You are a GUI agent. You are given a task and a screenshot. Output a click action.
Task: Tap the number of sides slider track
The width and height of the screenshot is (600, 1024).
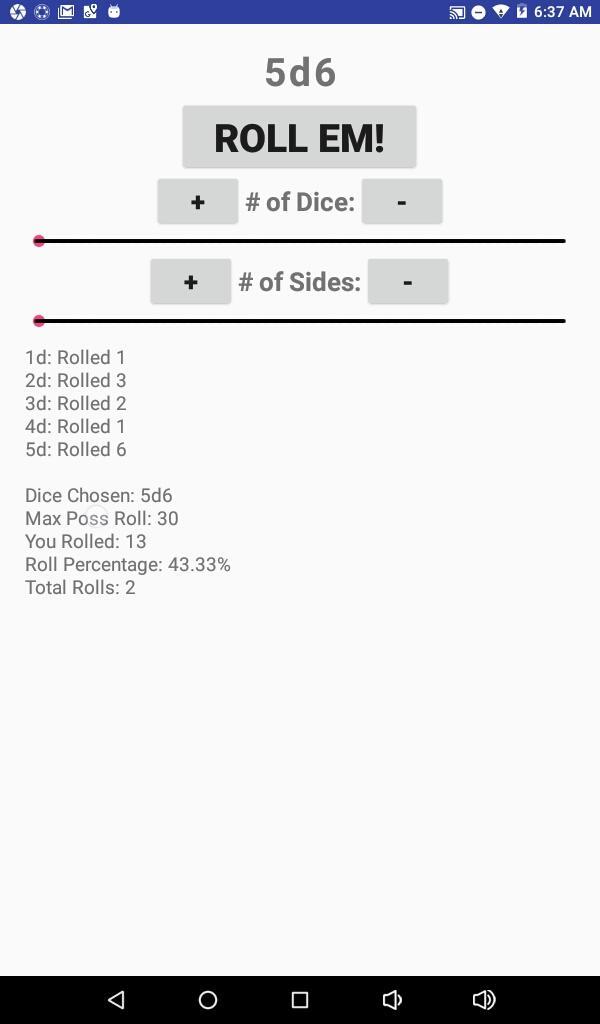click(x=300, y=321)
